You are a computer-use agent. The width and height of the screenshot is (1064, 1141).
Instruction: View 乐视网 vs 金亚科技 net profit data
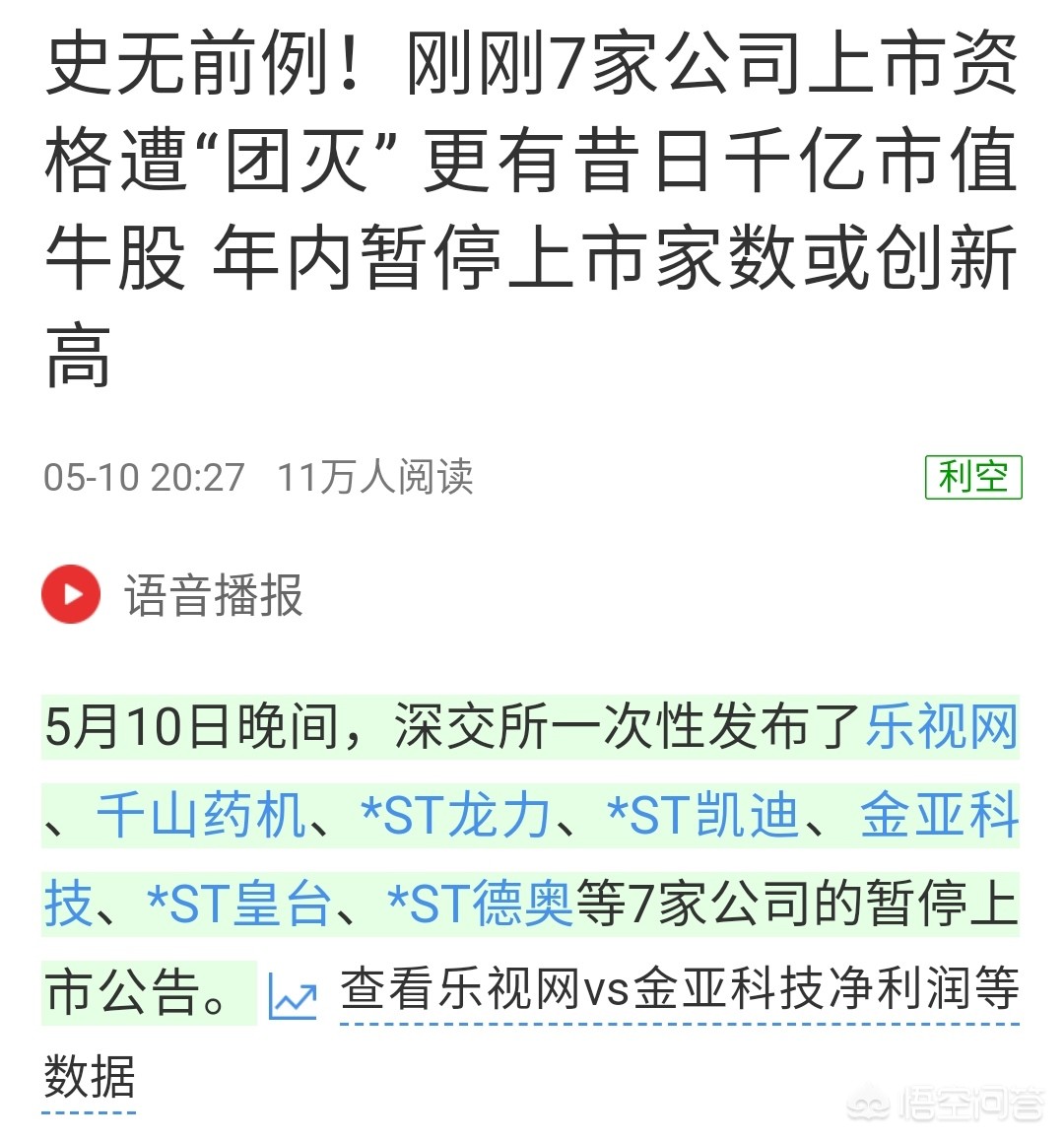(x=678, y=990)
